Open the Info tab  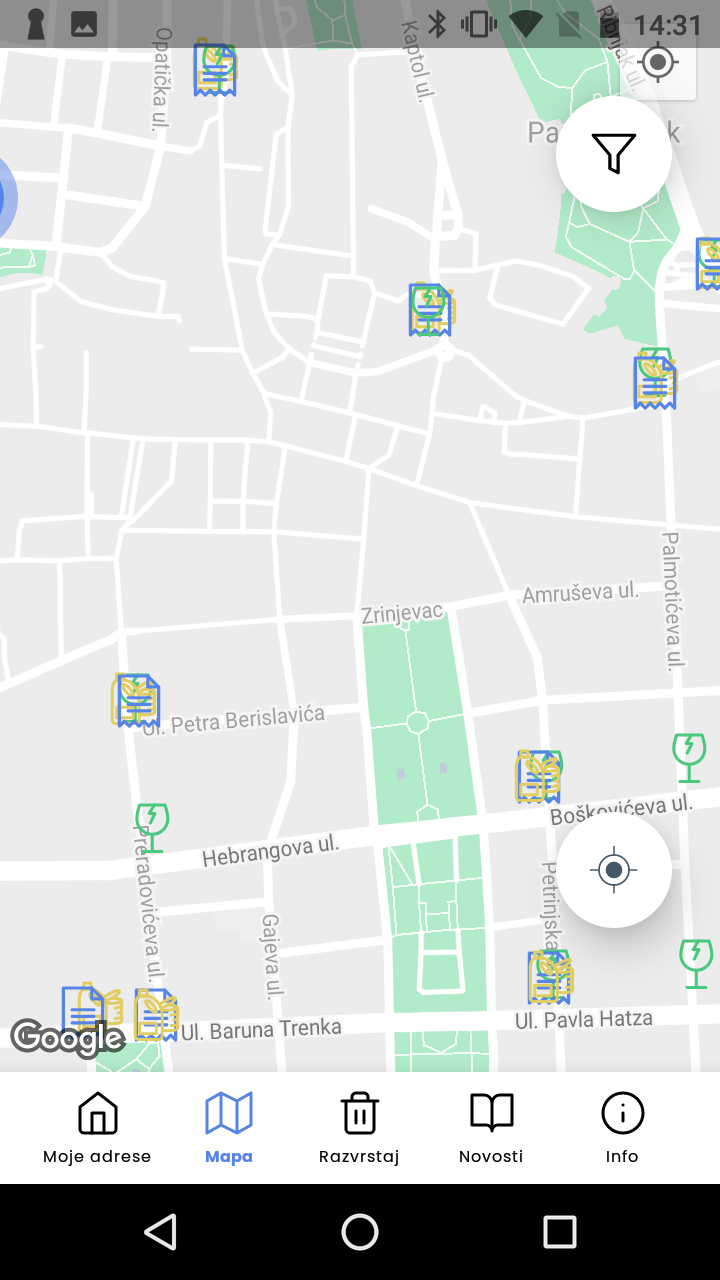click(621, 1128)
